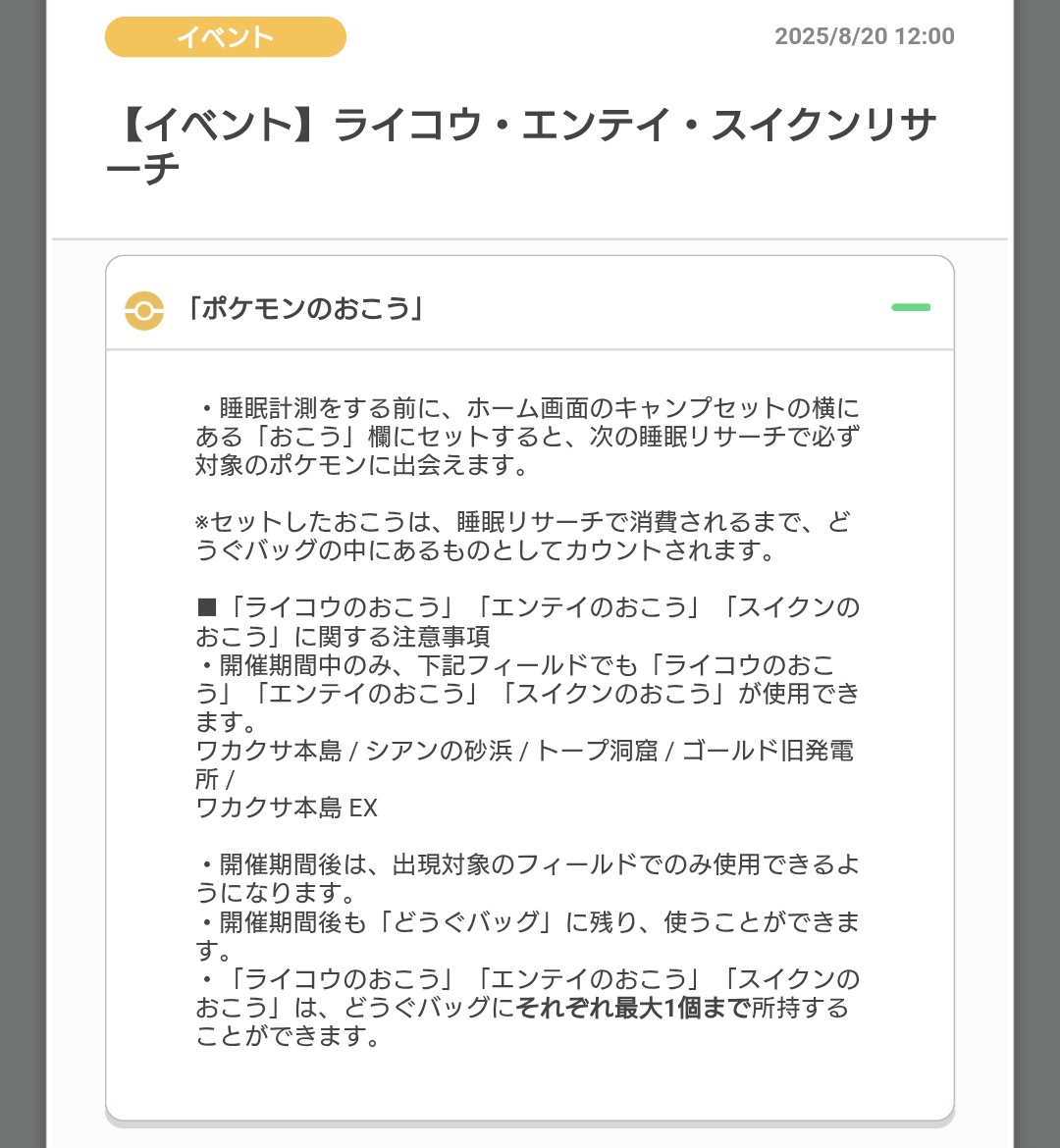Collapse the 「ポケモンのおこう」 section
This screenshot has height=1148, width=1060.
coord(910,308)
